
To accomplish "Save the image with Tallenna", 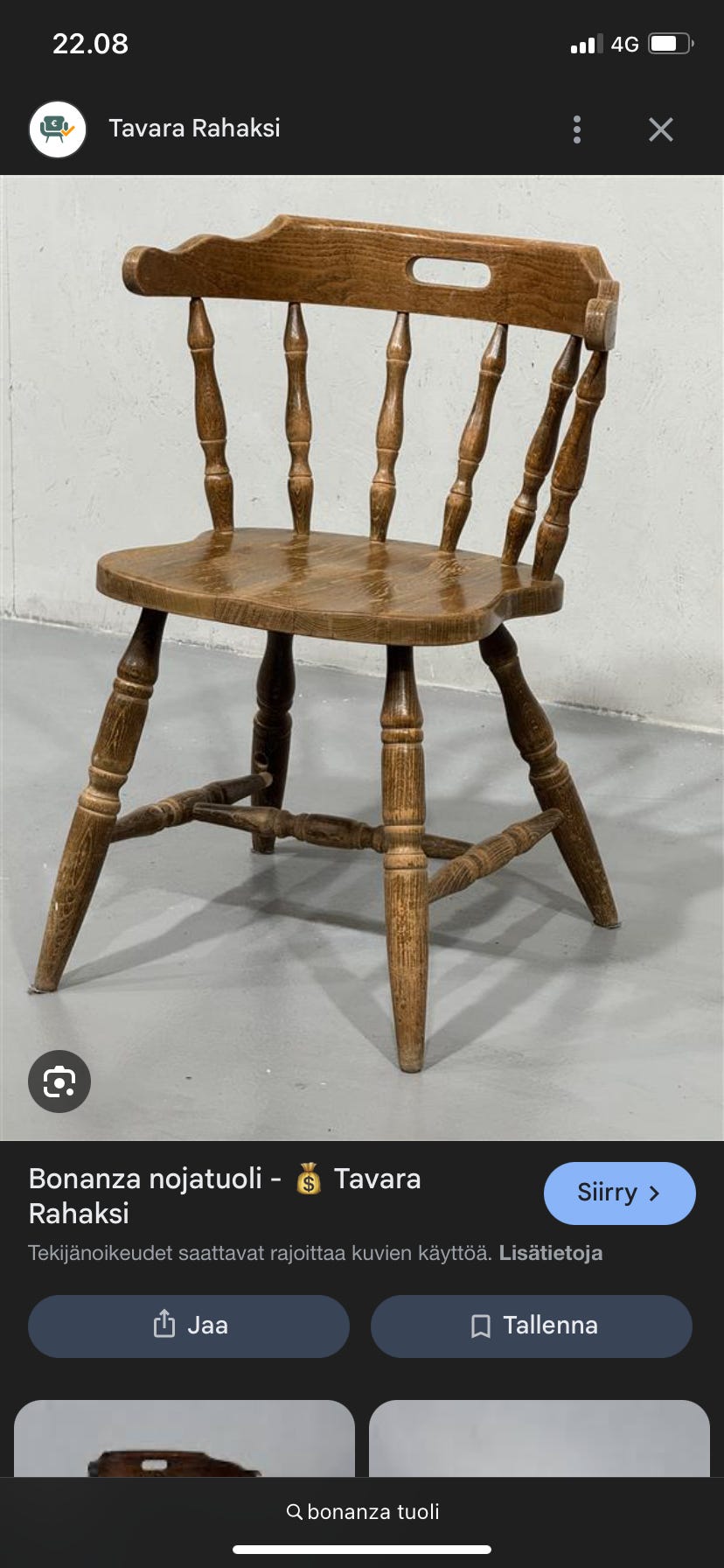I will (532, 1326).
